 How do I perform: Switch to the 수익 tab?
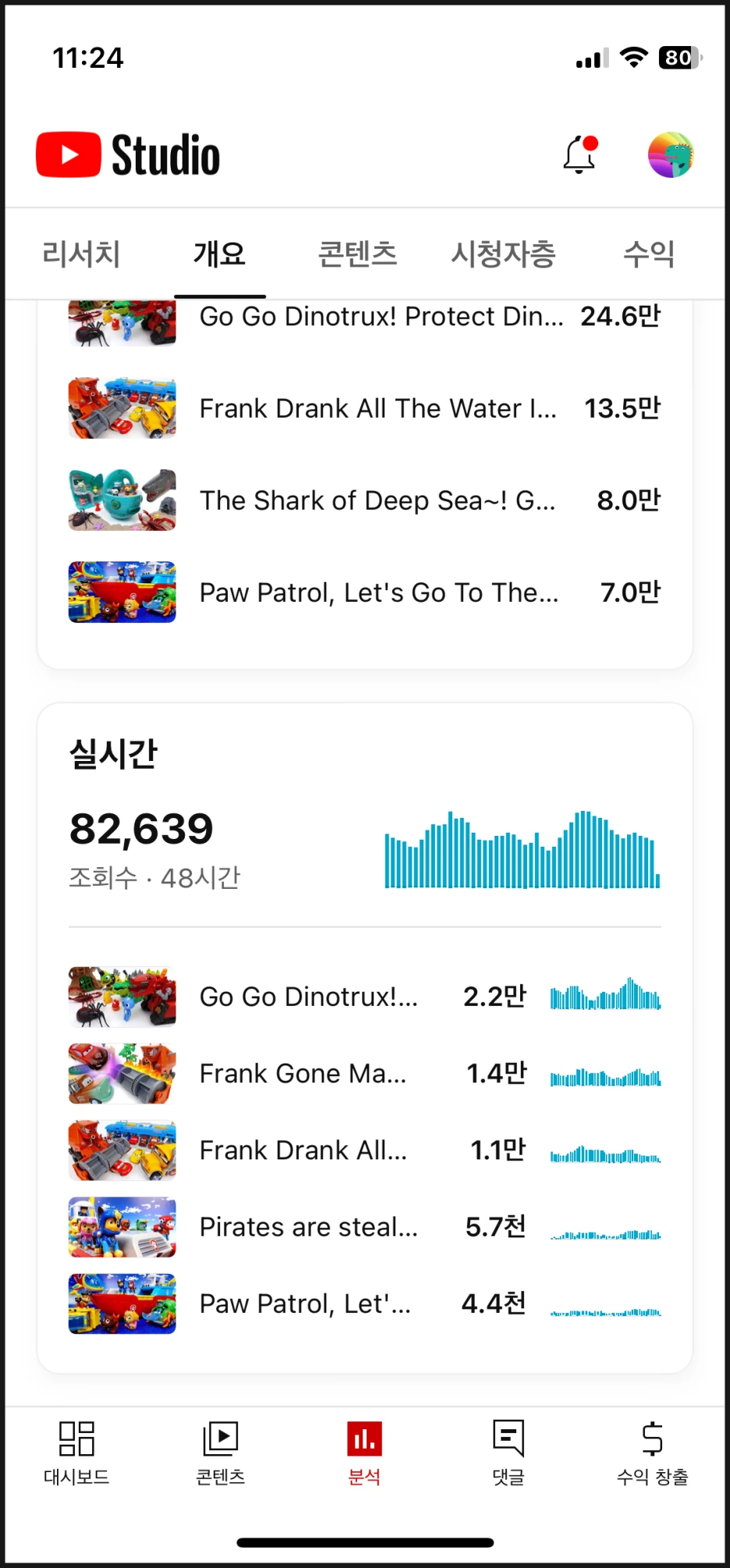pyautogui.click(x=648, y=254)
